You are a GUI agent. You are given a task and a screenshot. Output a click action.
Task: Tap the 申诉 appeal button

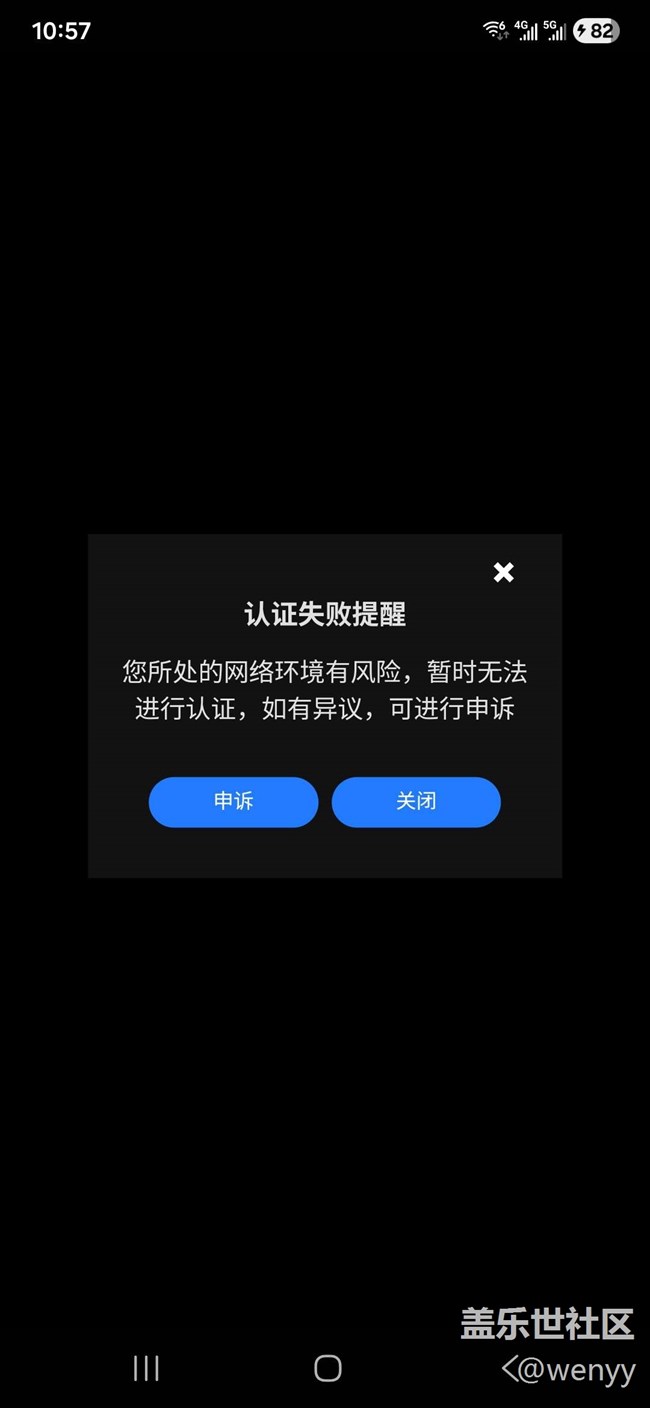[233, 802]
